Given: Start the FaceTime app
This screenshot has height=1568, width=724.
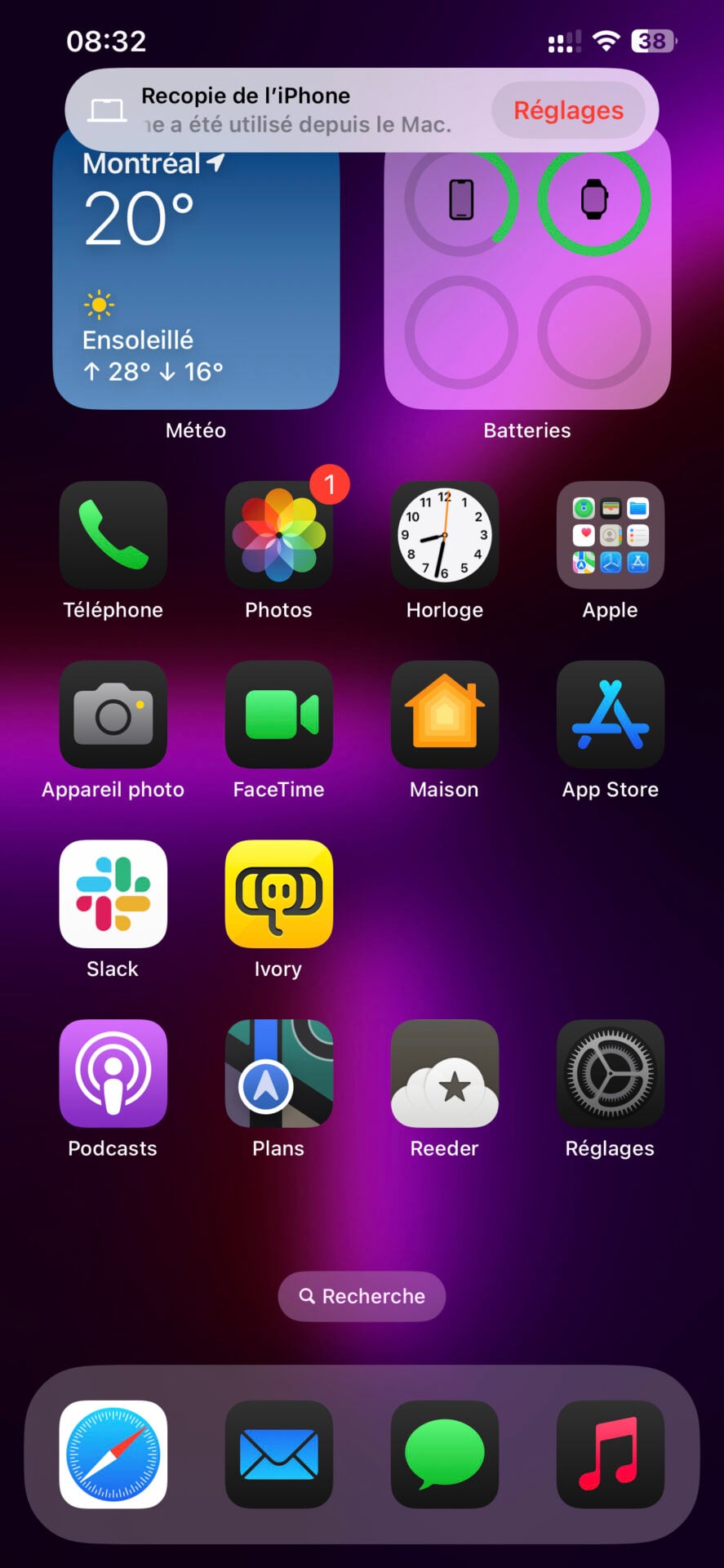Looking at the screenshot, I should point(279,715).
